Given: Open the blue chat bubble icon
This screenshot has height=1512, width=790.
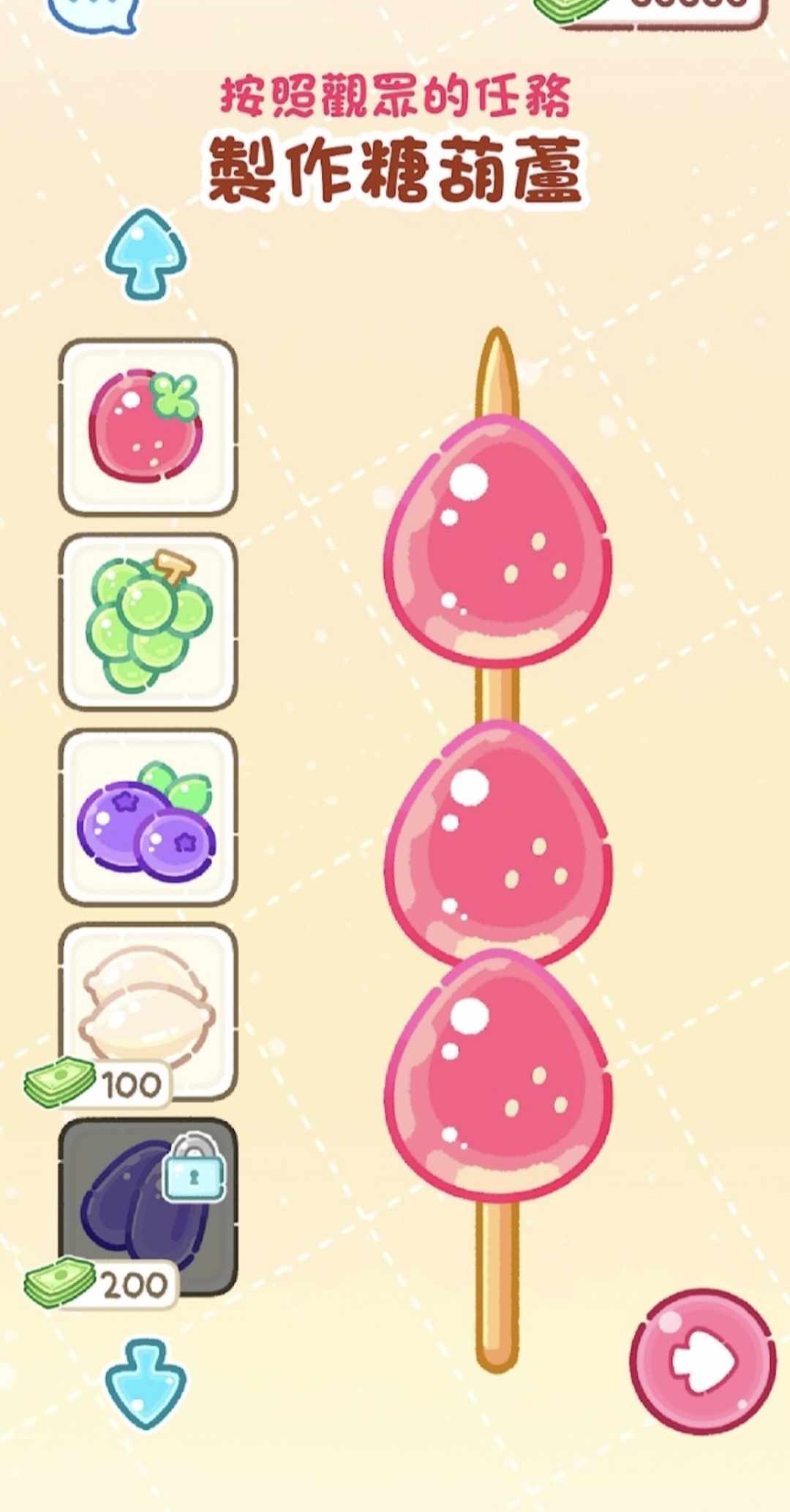Looking at the screenshot, I should (94, 13).
